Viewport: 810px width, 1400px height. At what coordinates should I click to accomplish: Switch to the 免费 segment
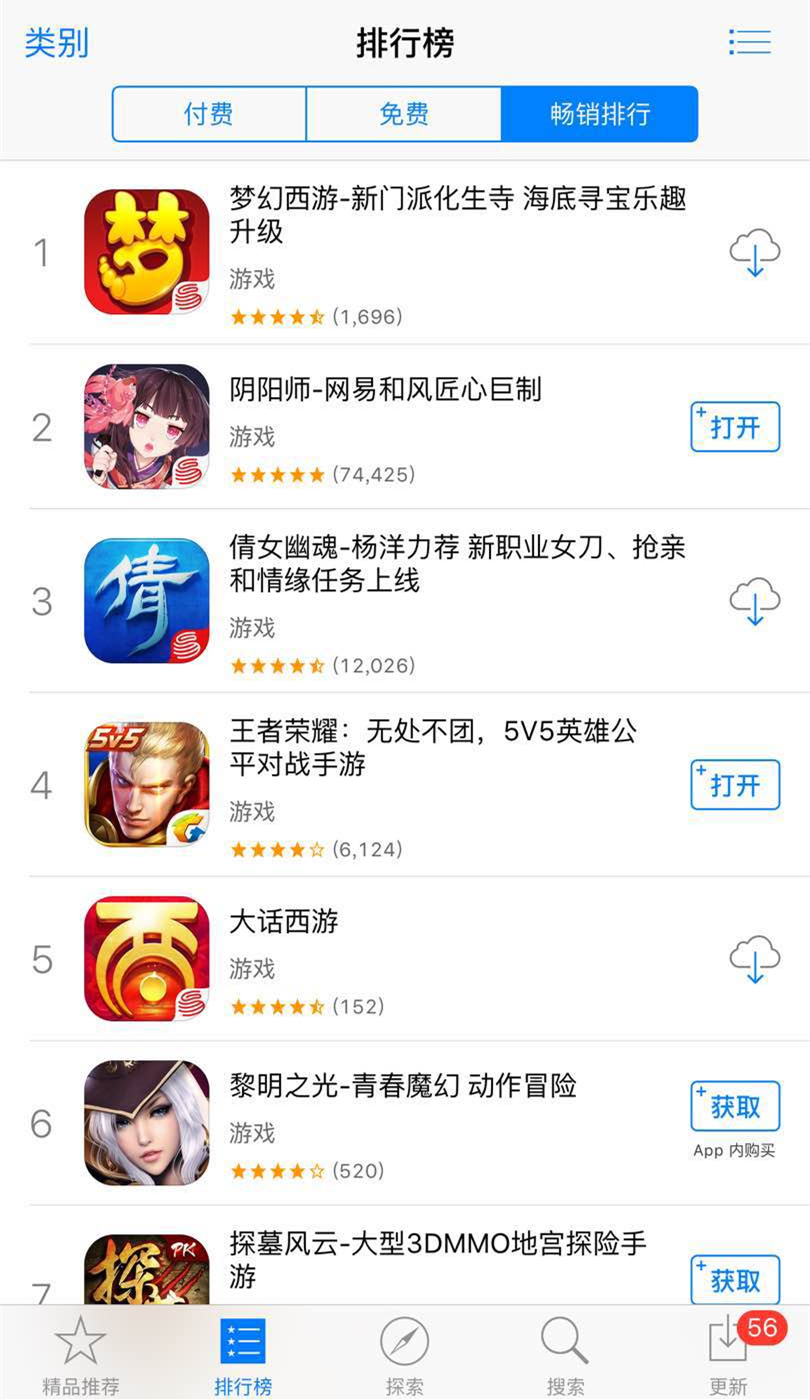point(404,114)
